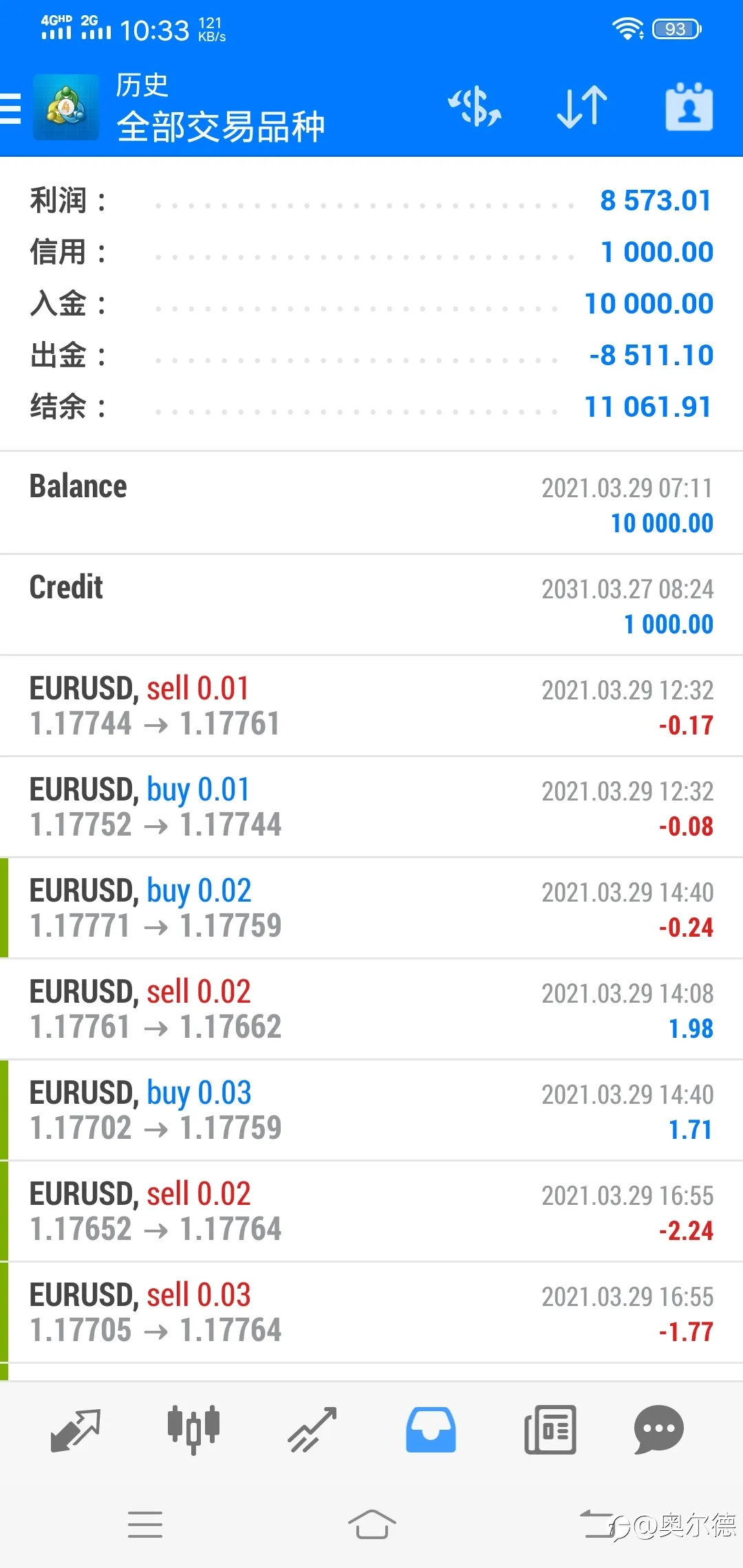The image size is (743, 1568).
Task: Open the sort order arrows
Action: point(582,107)
